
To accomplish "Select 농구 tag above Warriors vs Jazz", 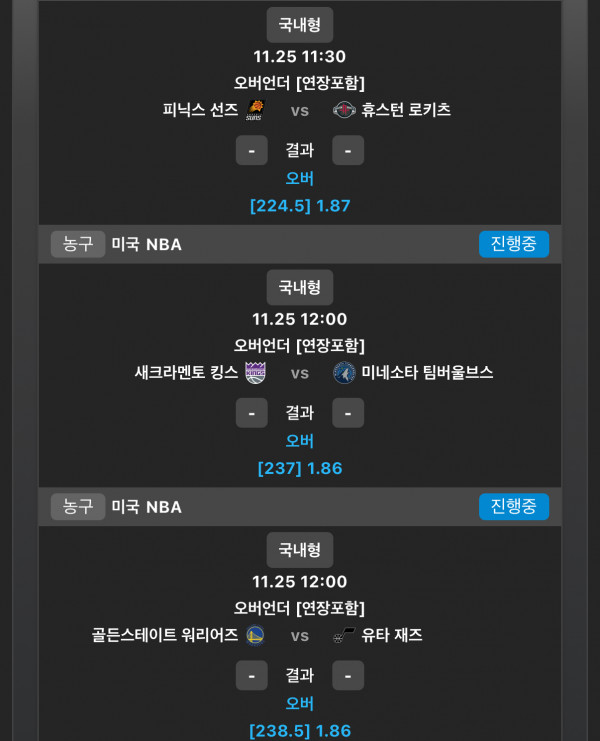I will click(x=78, y=507).
